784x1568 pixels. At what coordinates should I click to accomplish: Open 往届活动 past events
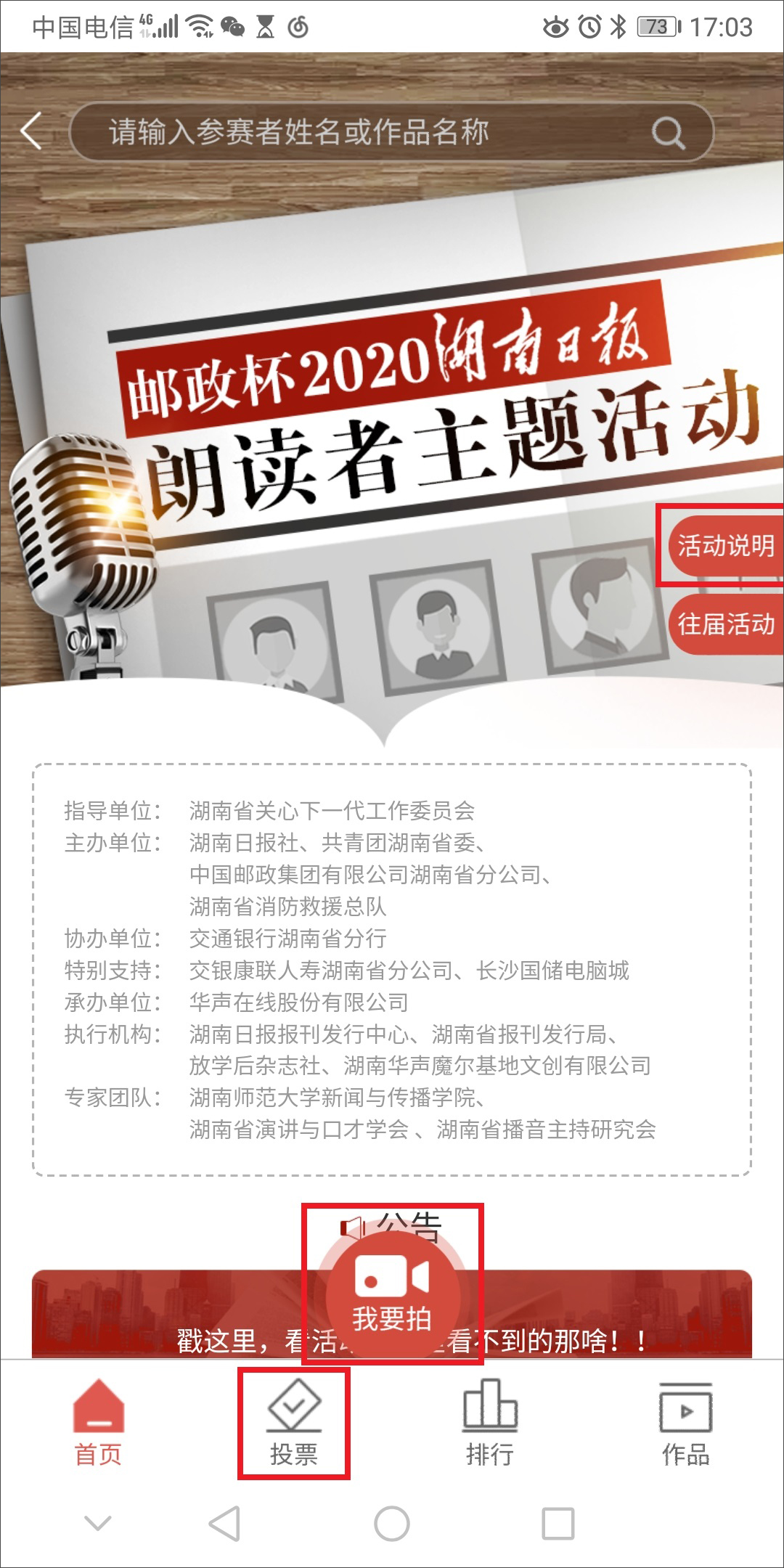pos(724,624)
